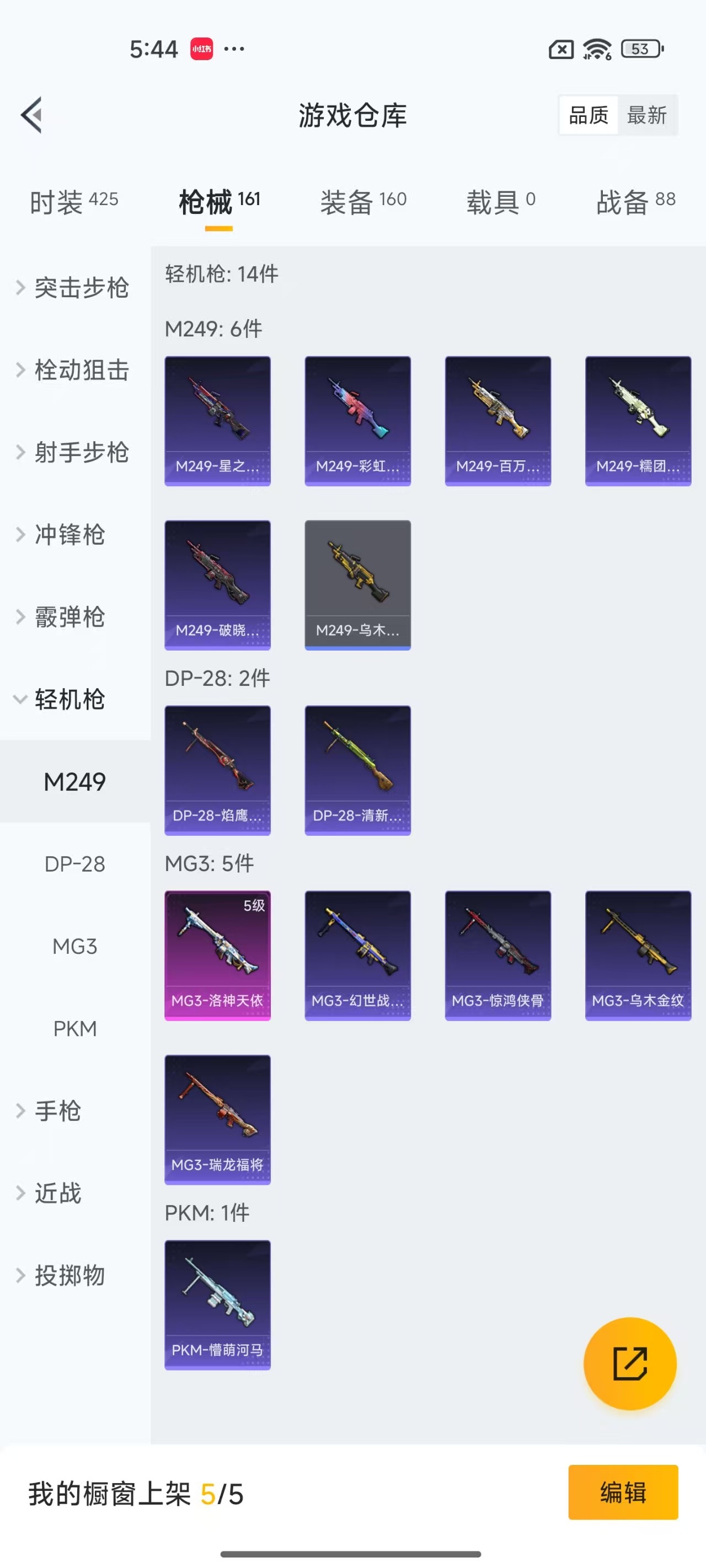Screen dimensions: 706x1568
Task: Open the M249-彩虹 skin tile
Action: click(x=357, y=421)
